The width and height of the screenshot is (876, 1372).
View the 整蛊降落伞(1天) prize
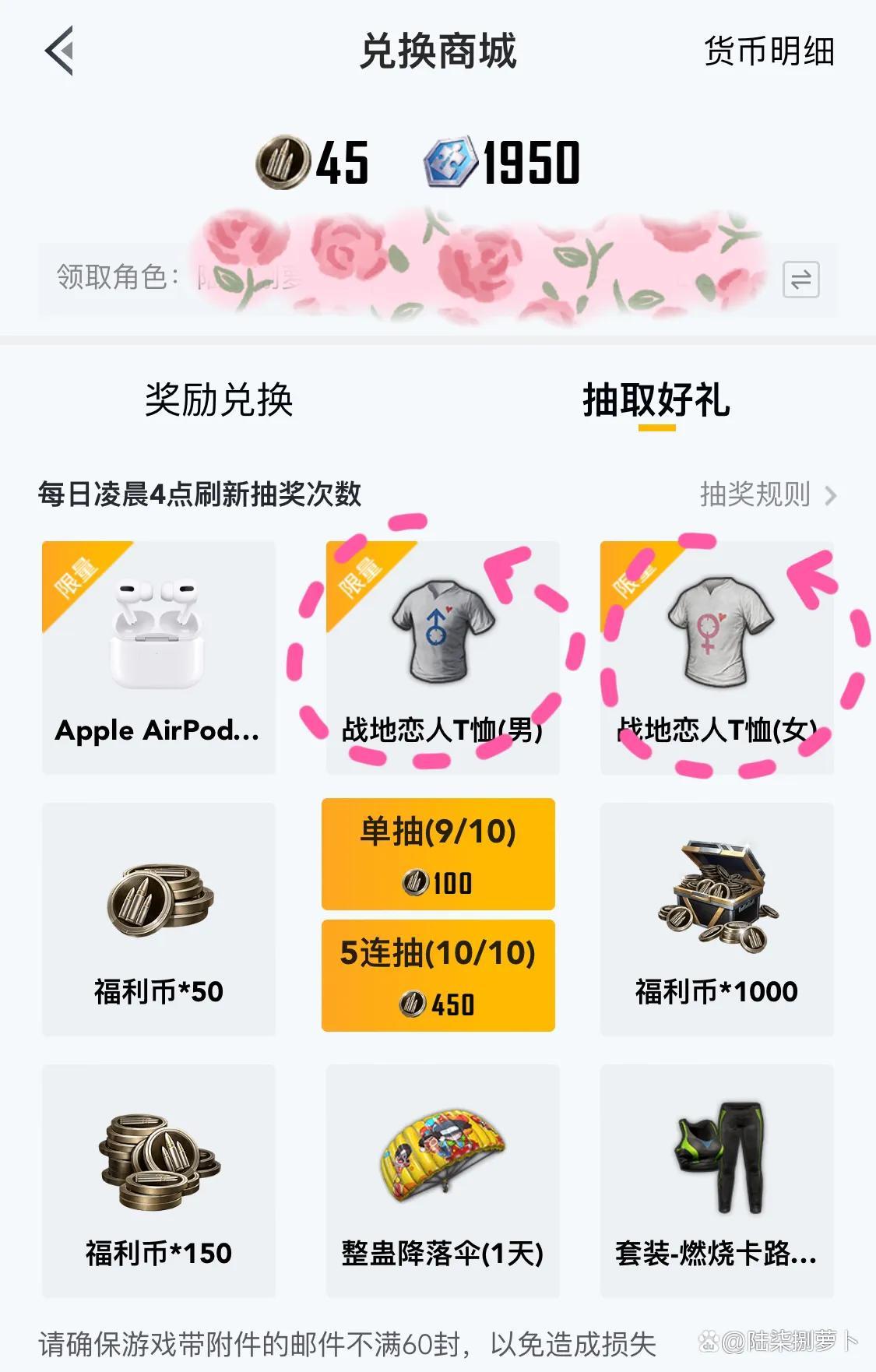[442, 1180]
